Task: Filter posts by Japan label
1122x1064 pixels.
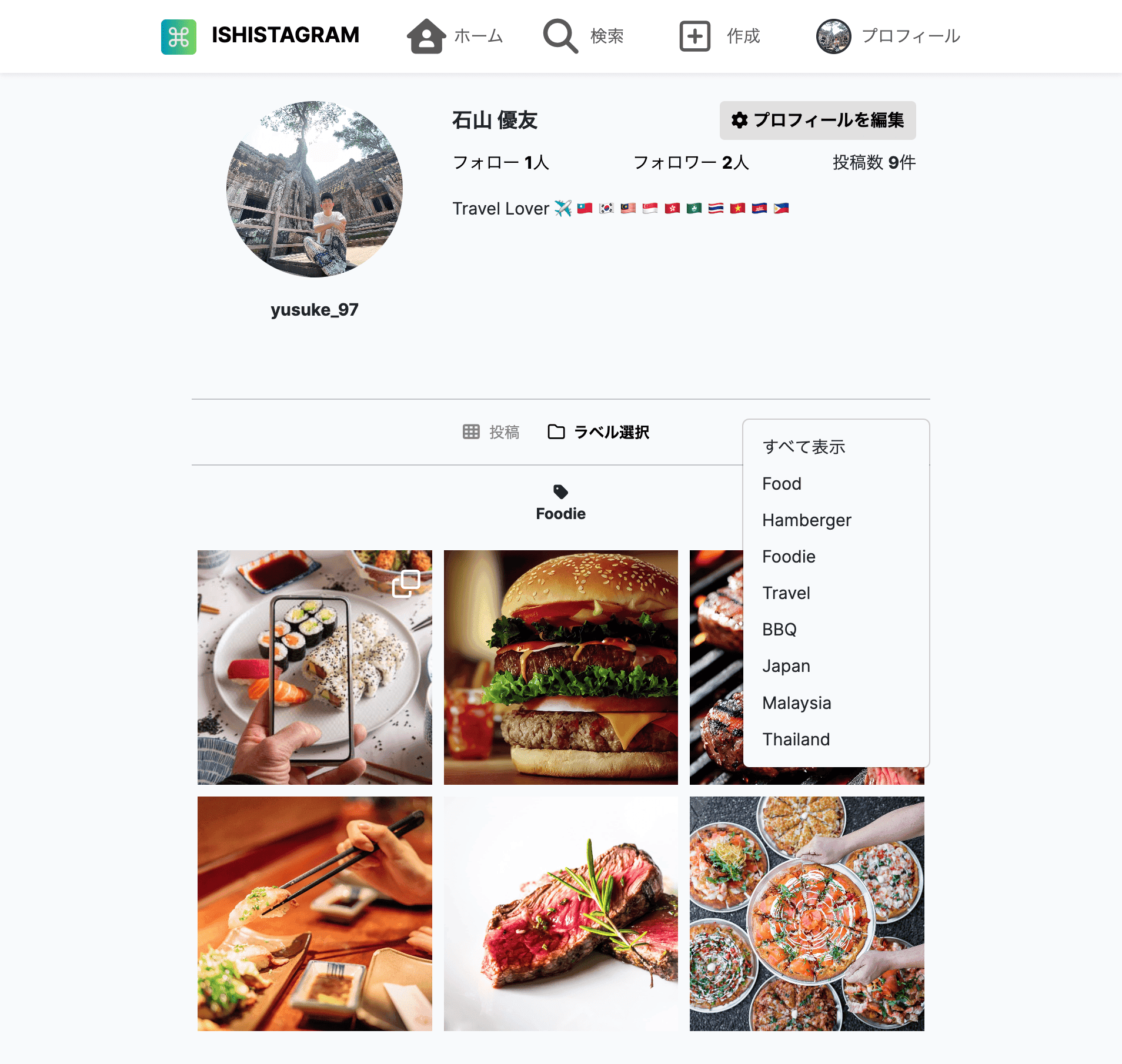Action: tap(786, 666)
